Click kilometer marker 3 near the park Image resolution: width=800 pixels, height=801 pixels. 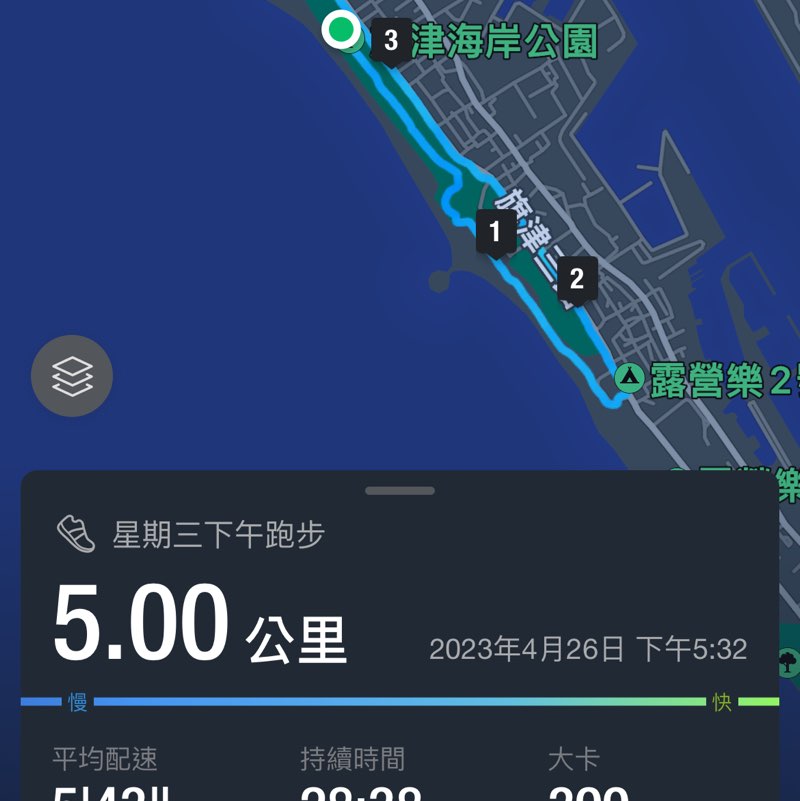click(x=390, y=39)
